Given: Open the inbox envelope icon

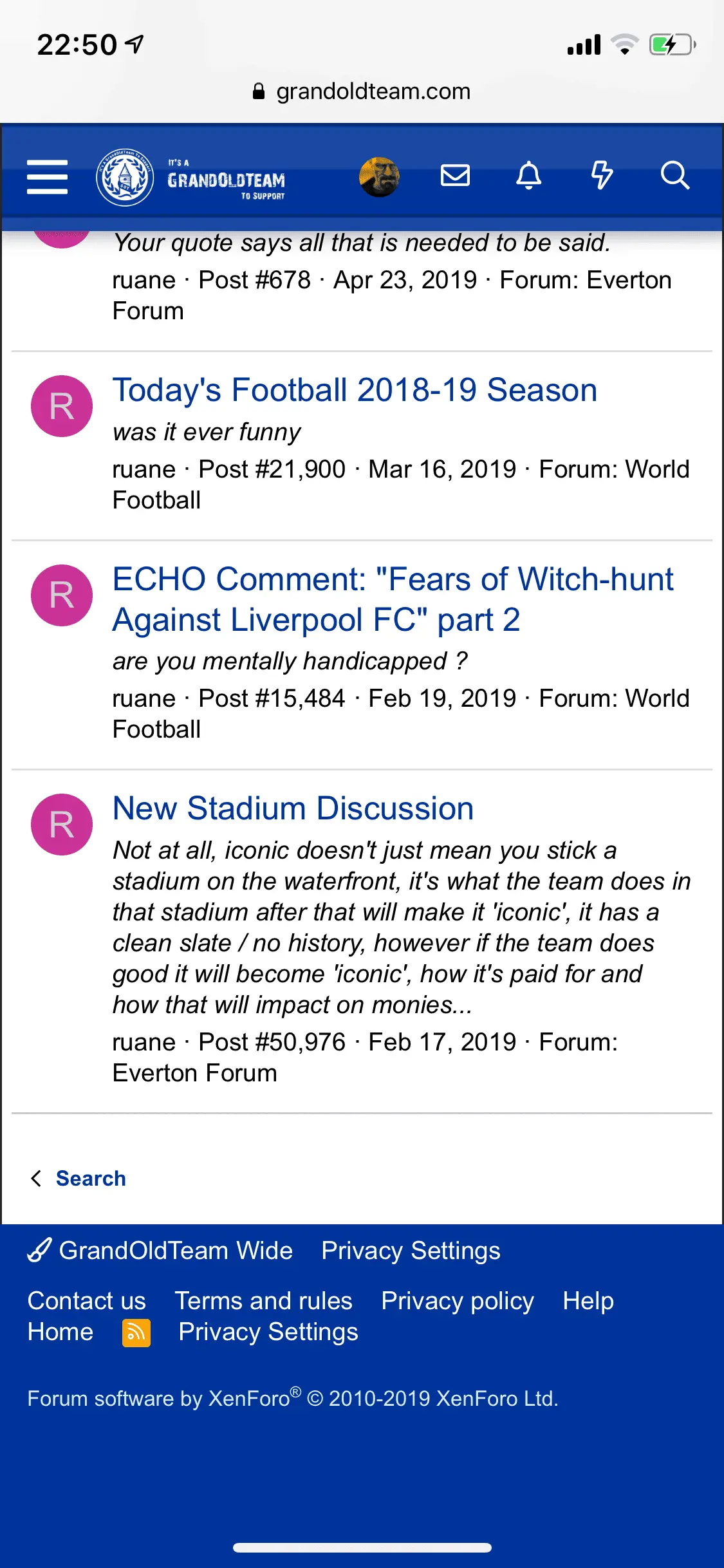Looking at the screenshot, I should click(455, 175).
